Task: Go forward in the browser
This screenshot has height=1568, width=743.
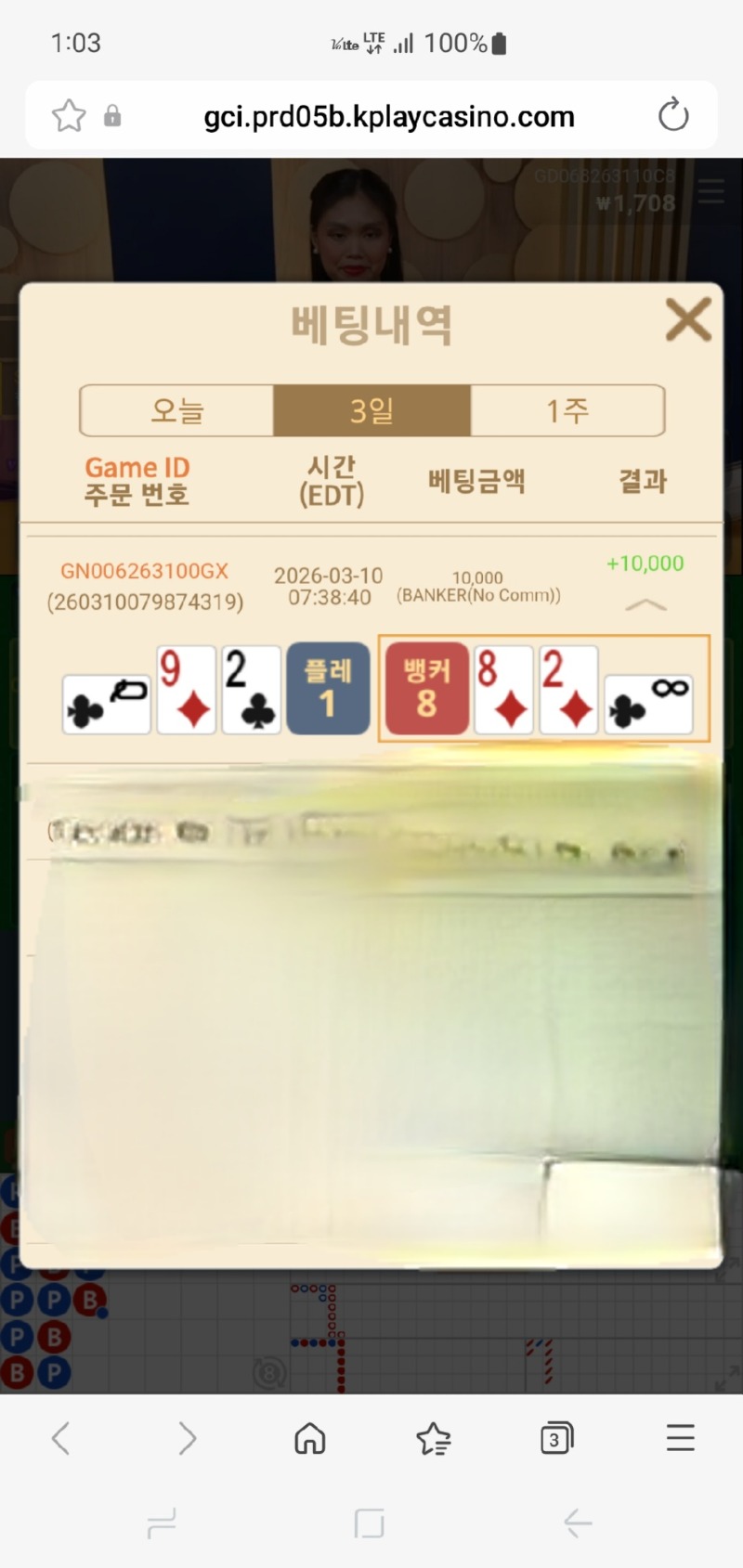Action: (187, 1438)
